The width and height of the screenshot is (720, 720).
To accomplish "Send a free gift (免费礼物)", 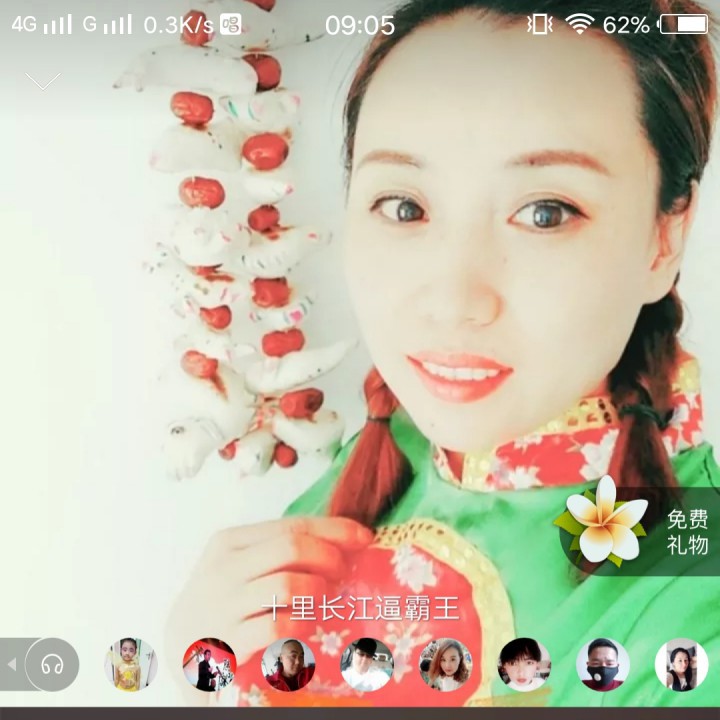I will click(638, 532).
